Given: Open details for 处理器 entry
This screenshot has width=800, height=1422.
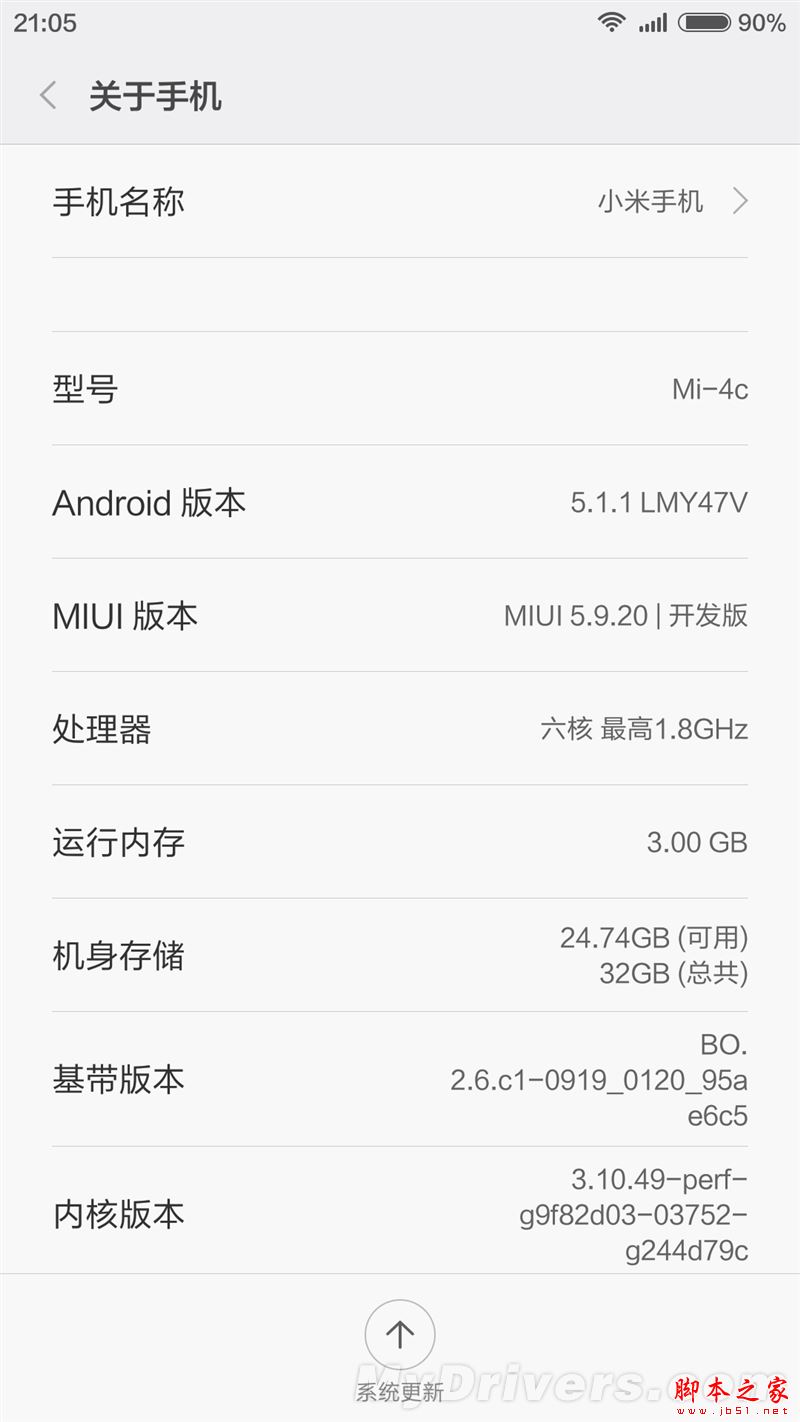Looking at the screenshot, I should click(400, 729).
